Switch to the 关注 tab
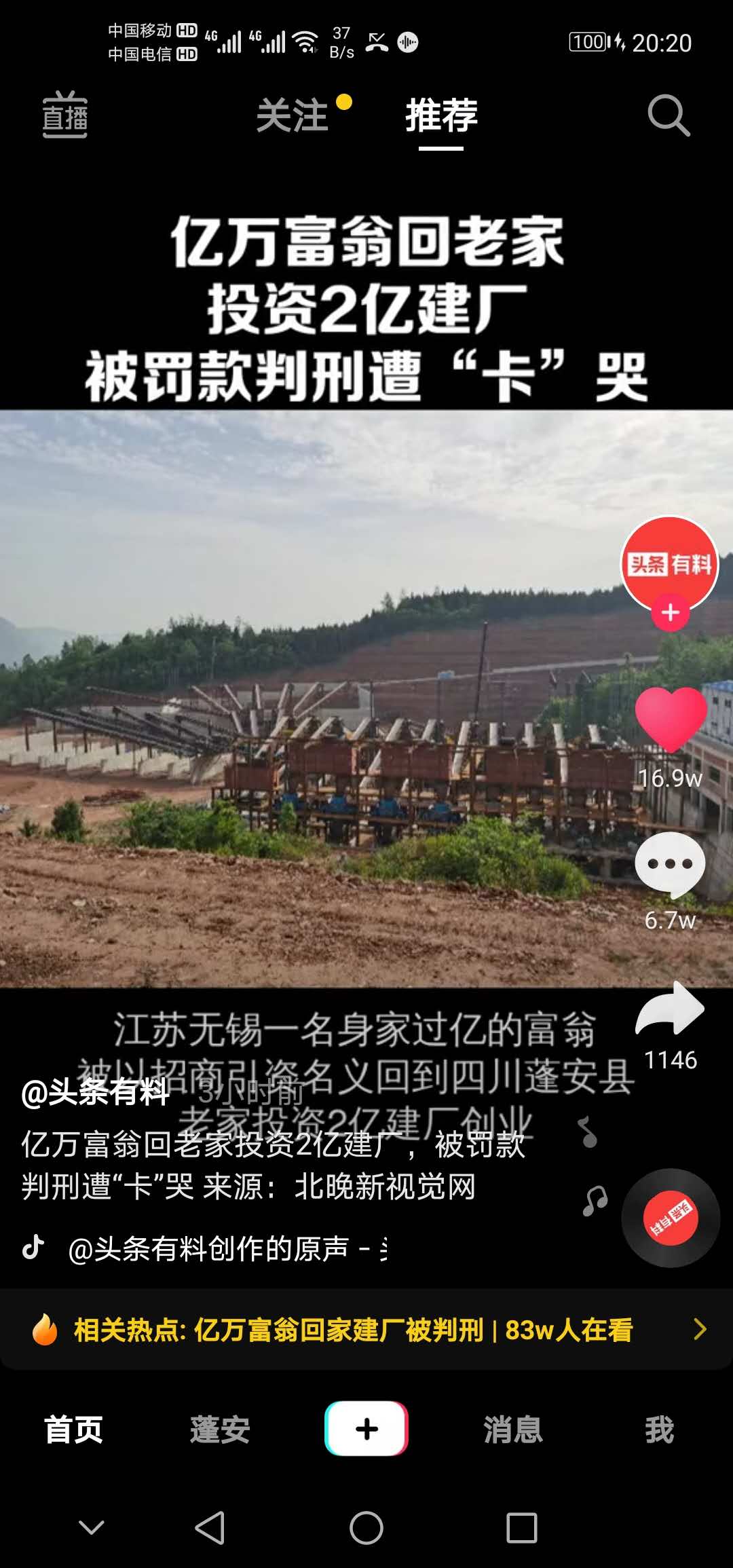This screenshot has width=733, height=1568. 293,115
